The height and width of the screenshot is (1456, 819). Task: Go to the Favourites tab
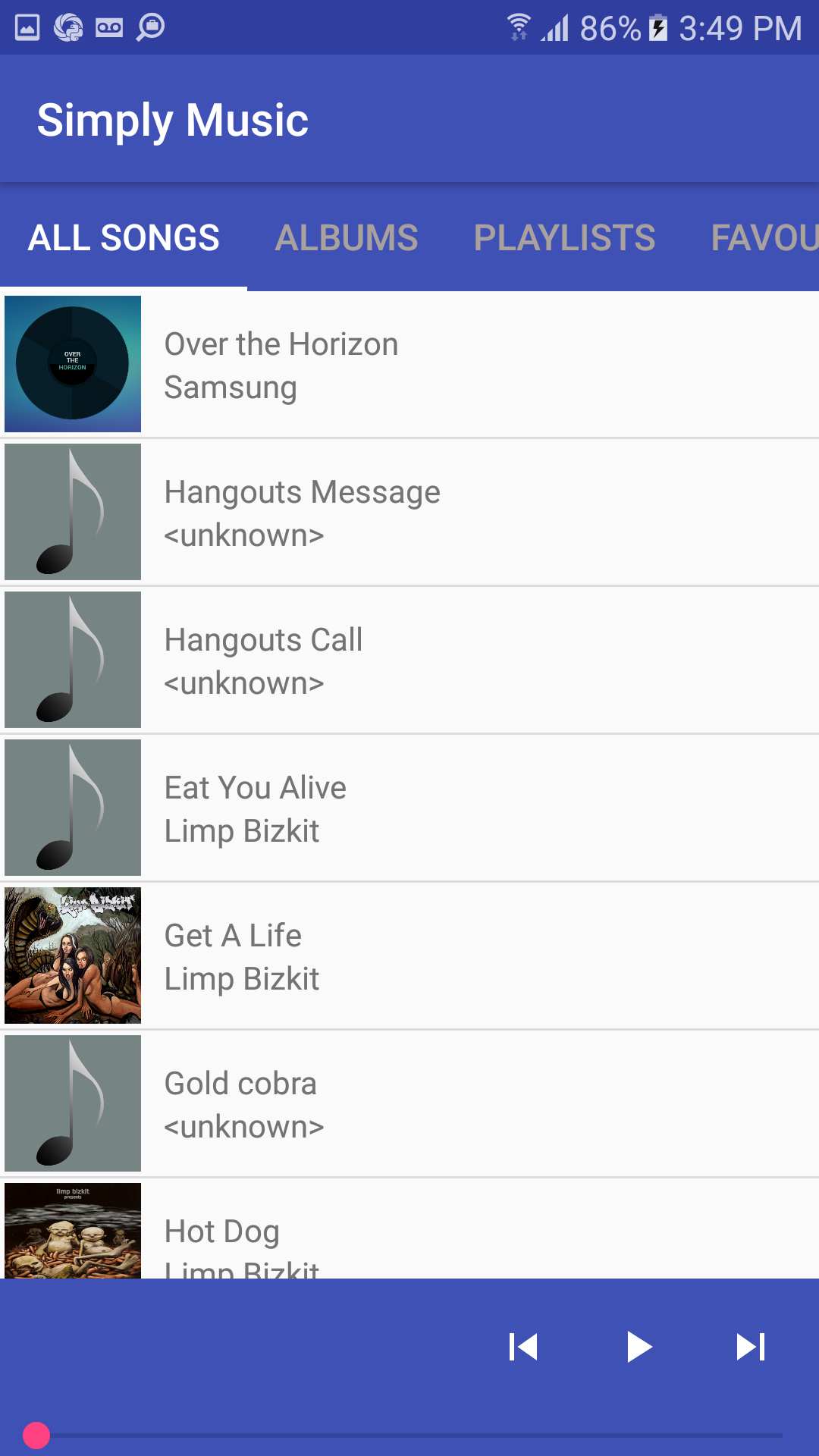[763, 238]
